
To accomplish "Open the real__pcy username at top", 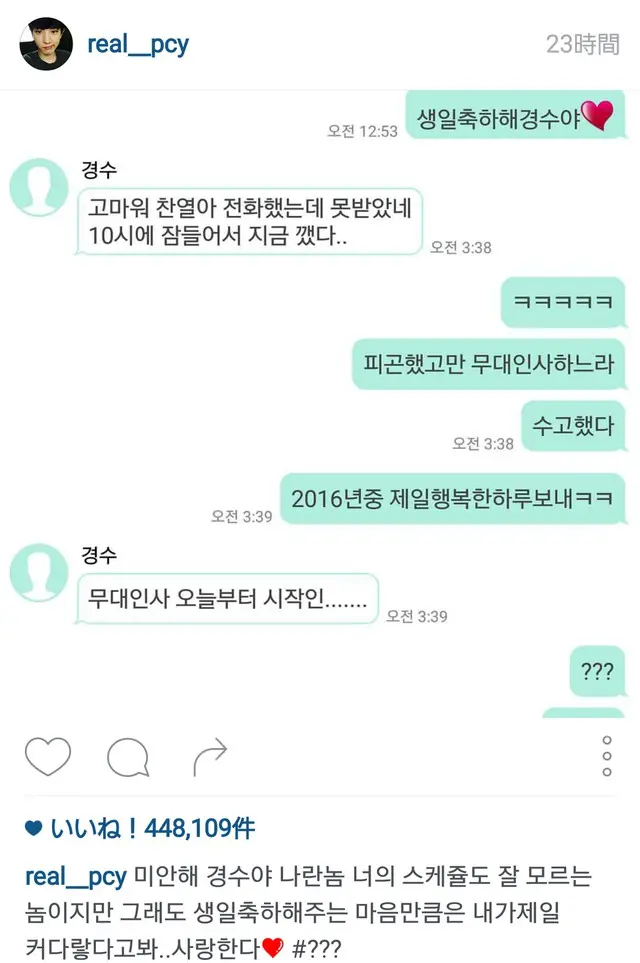I will pos(138,44).
